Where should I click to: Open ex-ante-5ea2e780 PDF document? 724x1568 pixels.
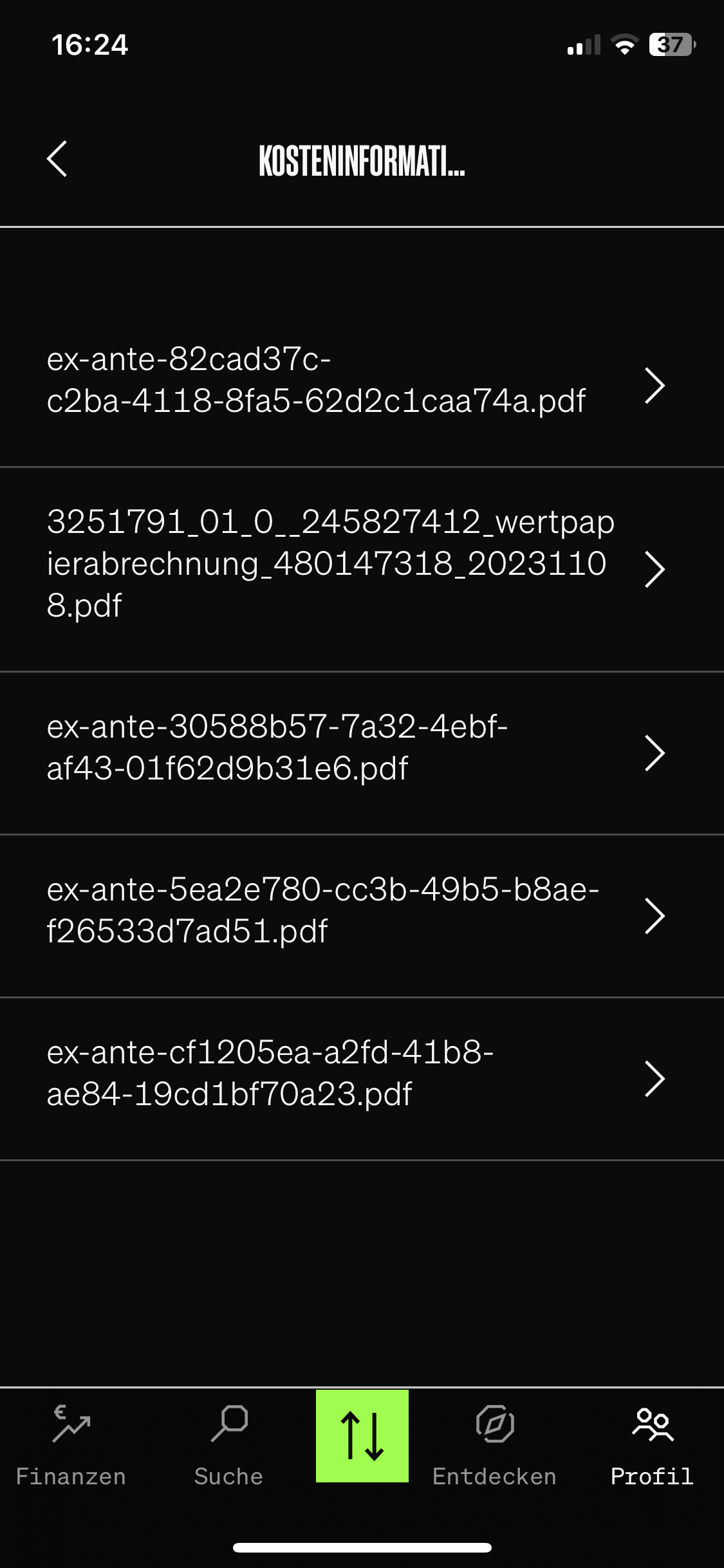pyautogui.click(x=348, y=911)
